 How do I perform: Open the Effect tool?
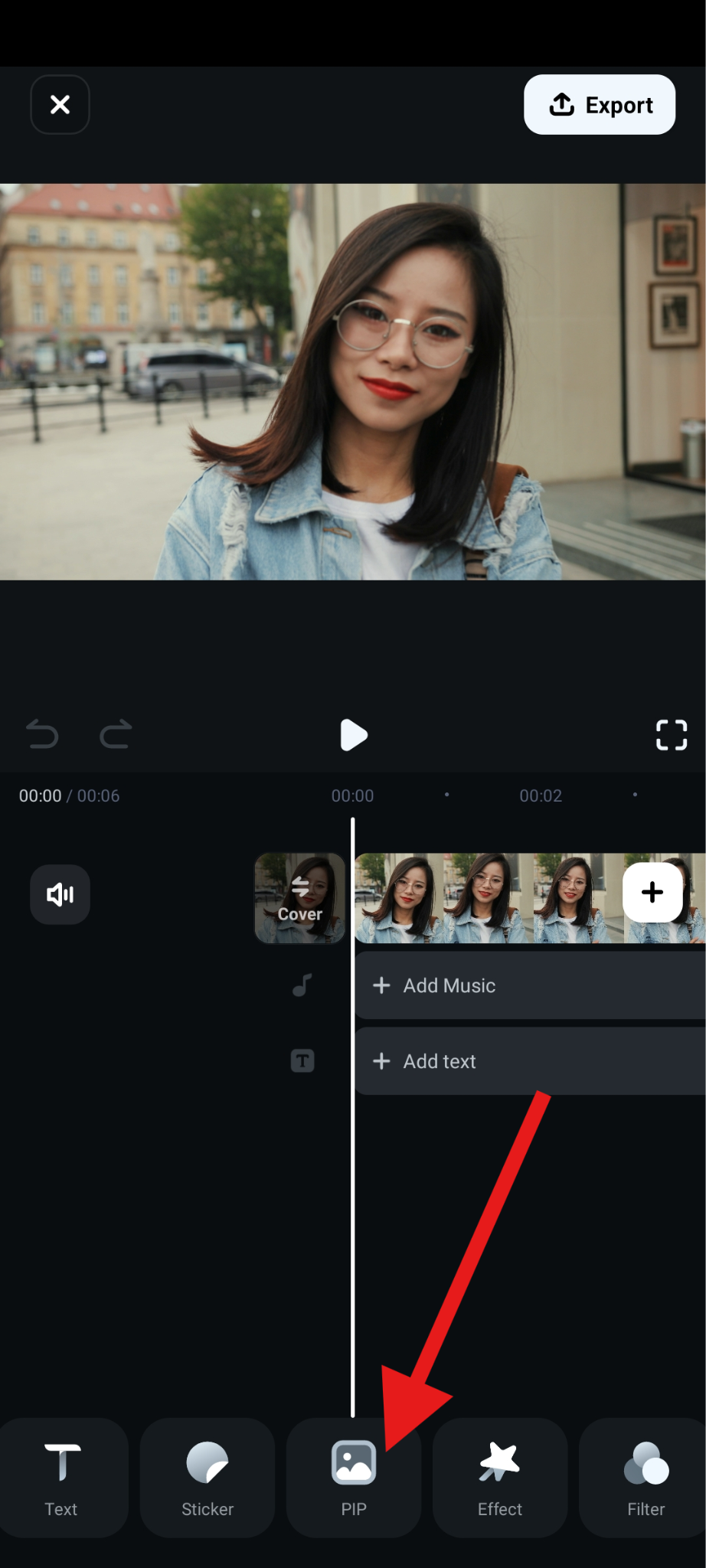coord(500,1478)
